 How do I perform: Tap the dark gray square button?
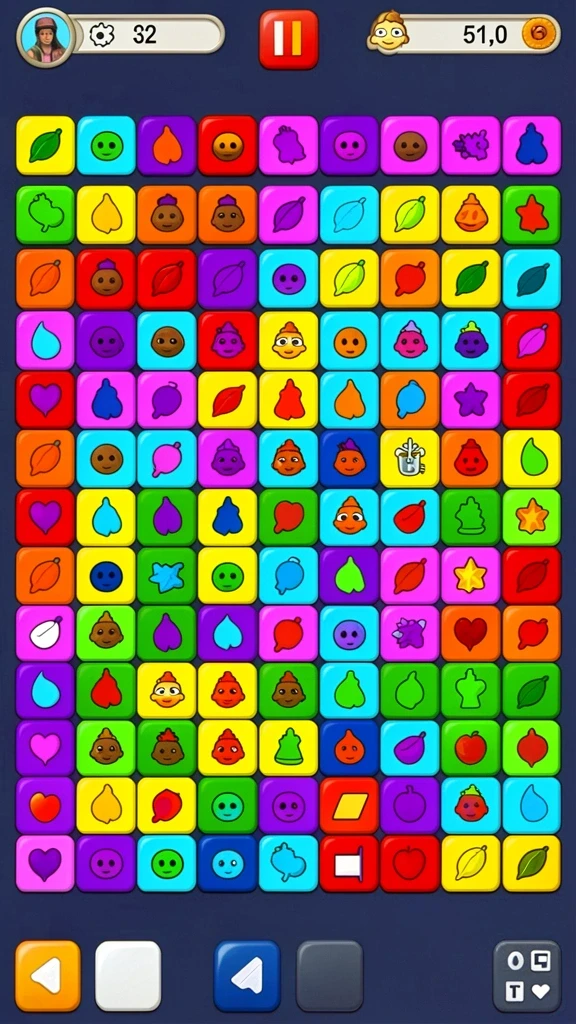click(330, 975)
